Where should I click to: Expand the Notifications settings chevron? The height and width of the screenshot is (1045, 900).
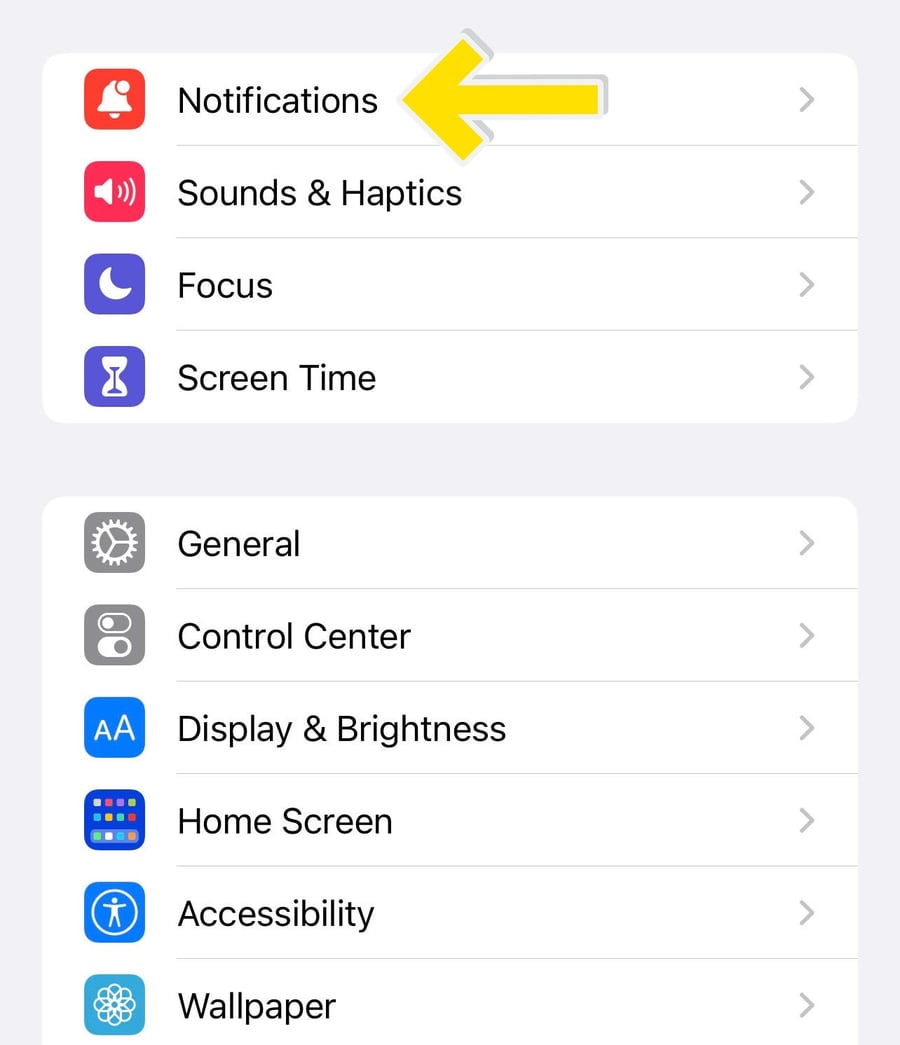tap(807, 99)
